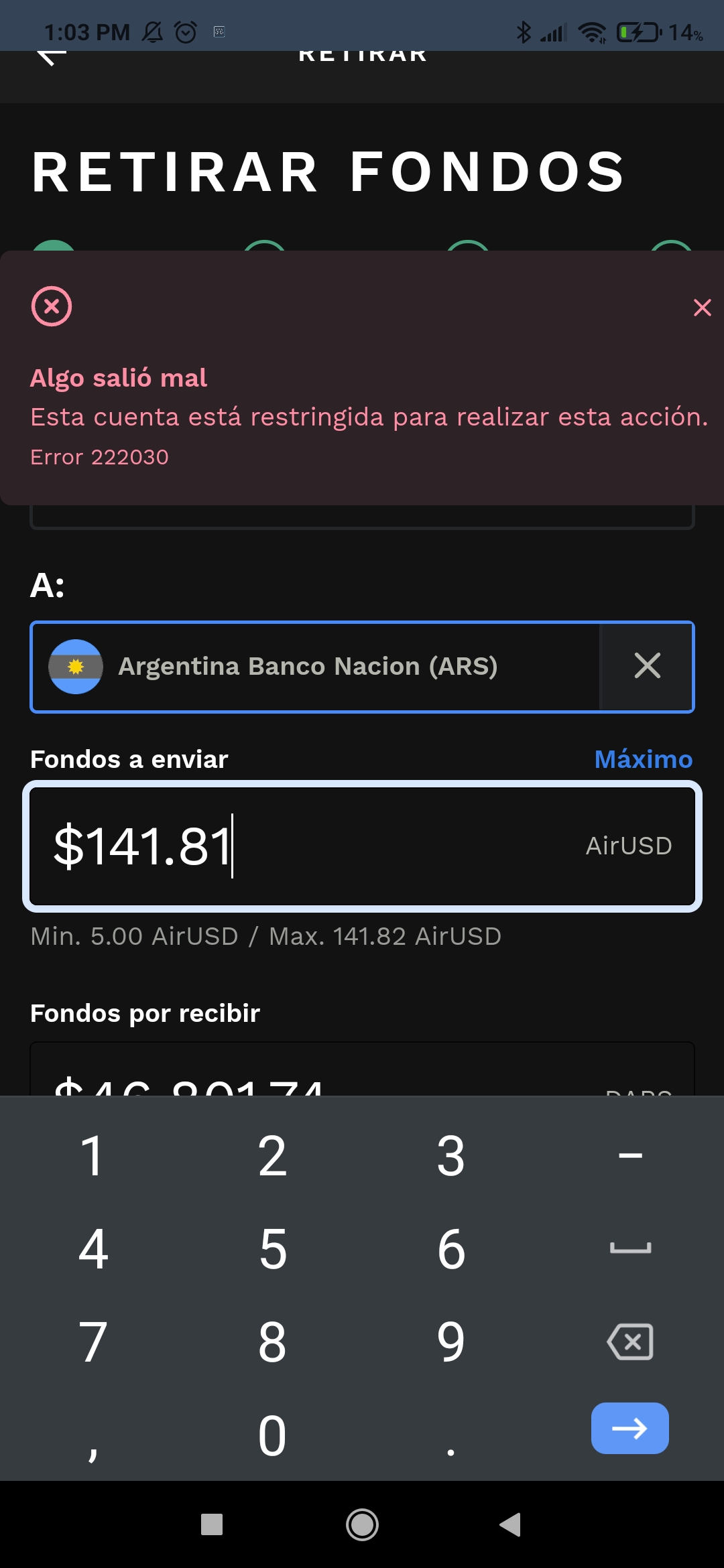Confirm with the blue arrow key
This screenshot has height=1568, width=724.
[x=630, y=1428]
